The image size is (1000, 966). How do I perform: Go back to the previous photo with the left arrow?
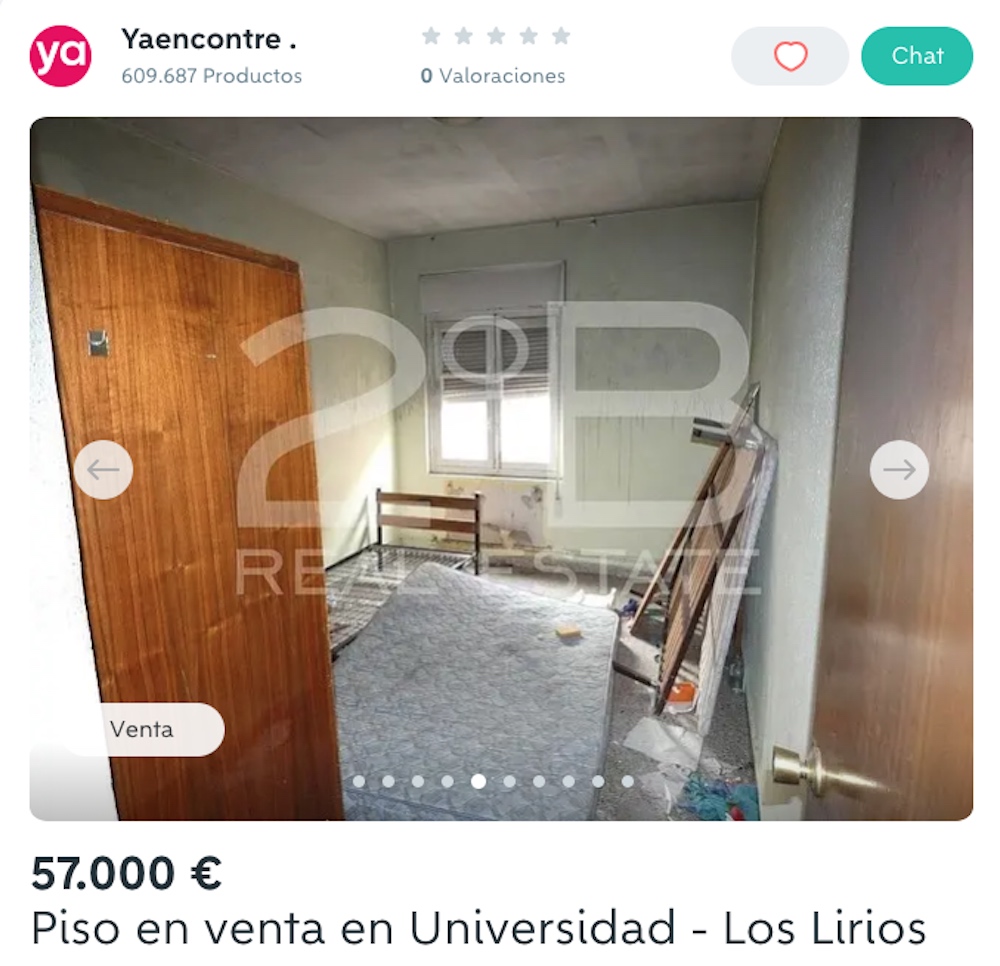point(103,469)
